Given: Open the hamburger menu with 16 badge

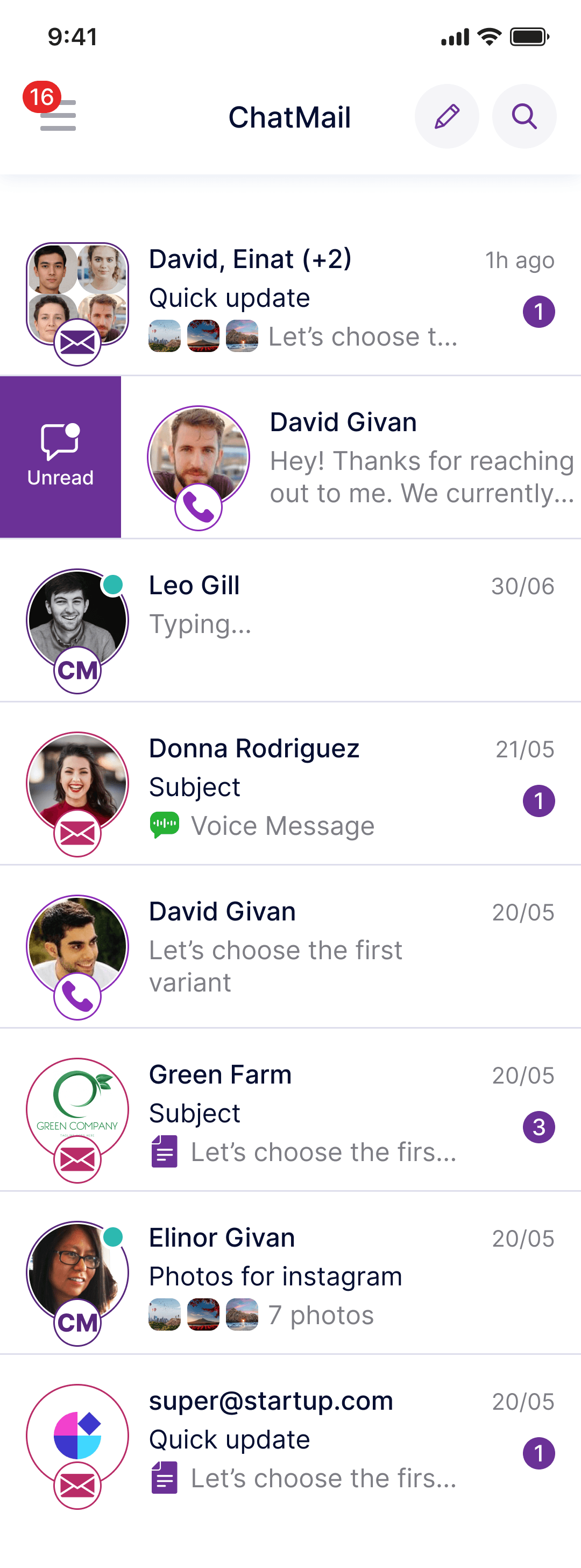Looking at the screenshot, I should point(58,116).
